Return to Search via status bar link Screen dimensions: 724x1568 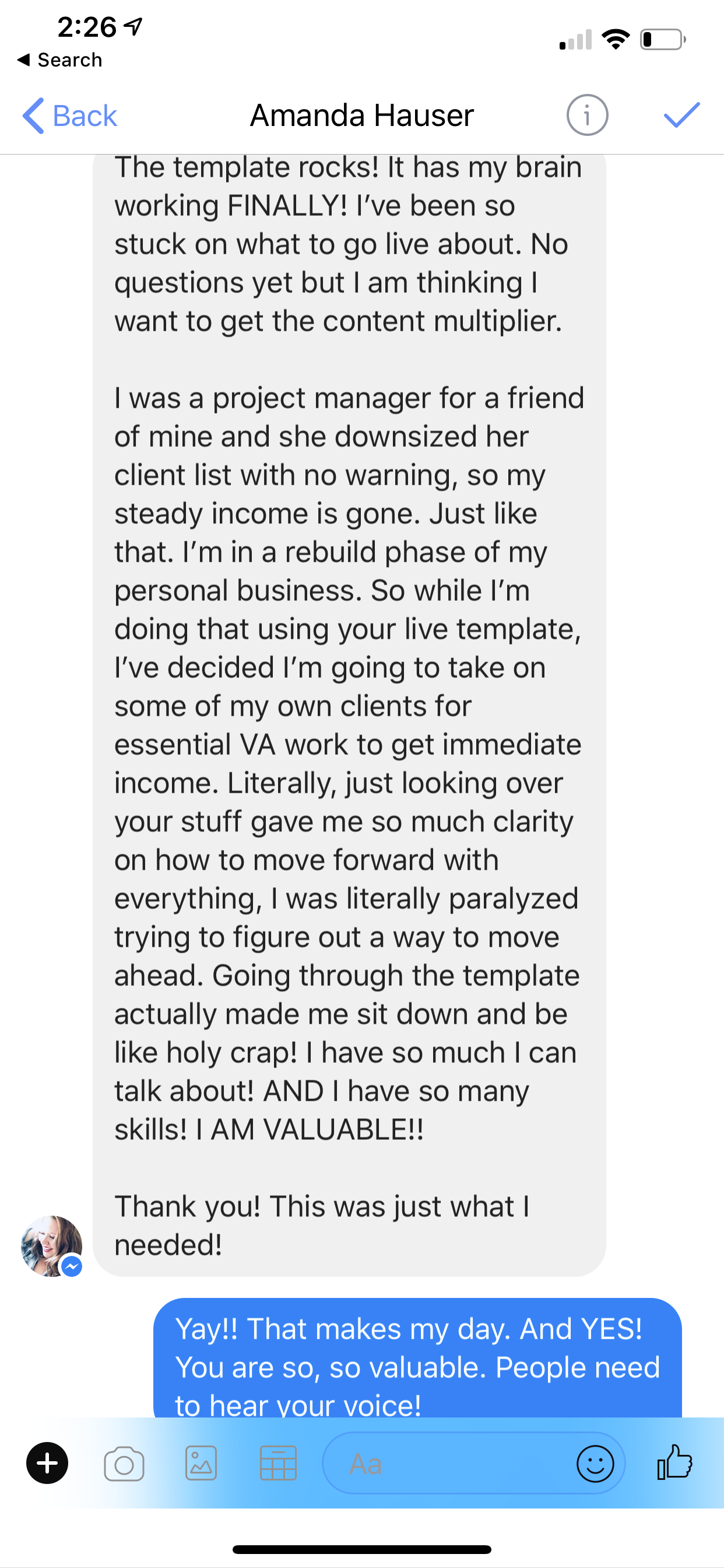(x=59, y=60)
